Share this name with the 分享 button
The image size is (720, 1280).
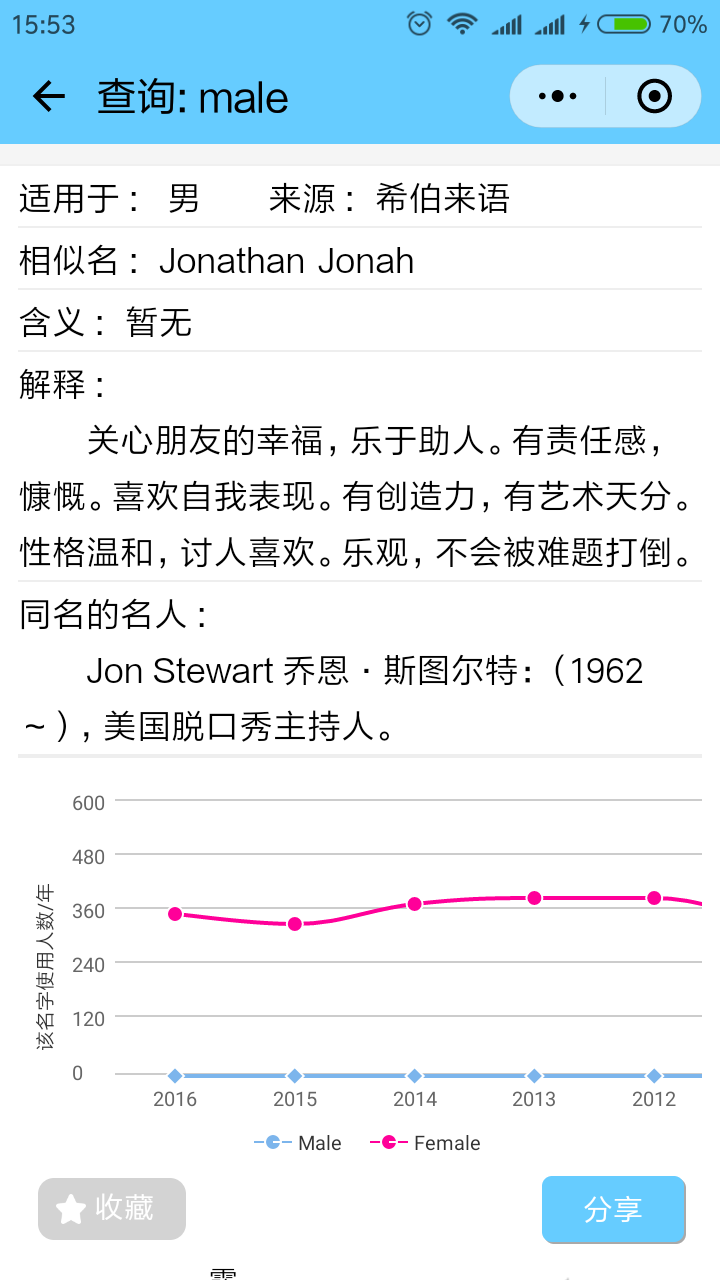pyautogui.click(x=613, y=1210)
